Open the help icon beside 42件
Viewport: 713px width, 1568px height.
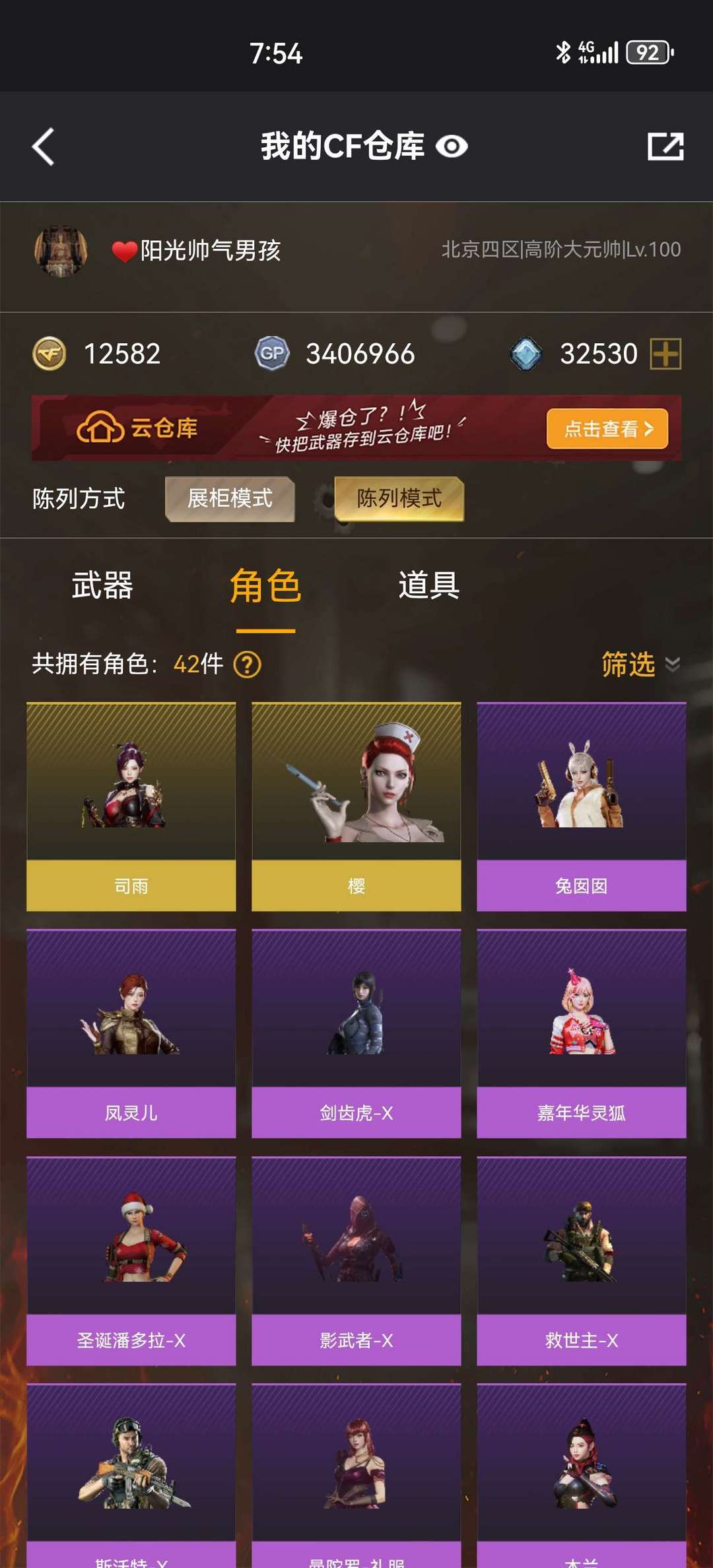248,665
